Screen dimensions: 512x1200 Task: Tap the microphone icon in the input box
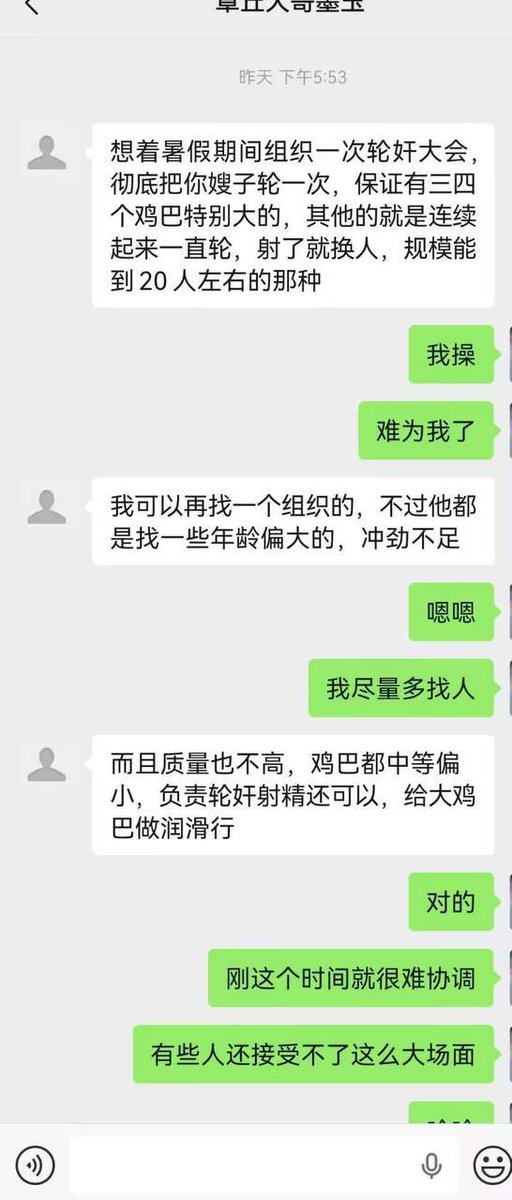coord(432,1165)
